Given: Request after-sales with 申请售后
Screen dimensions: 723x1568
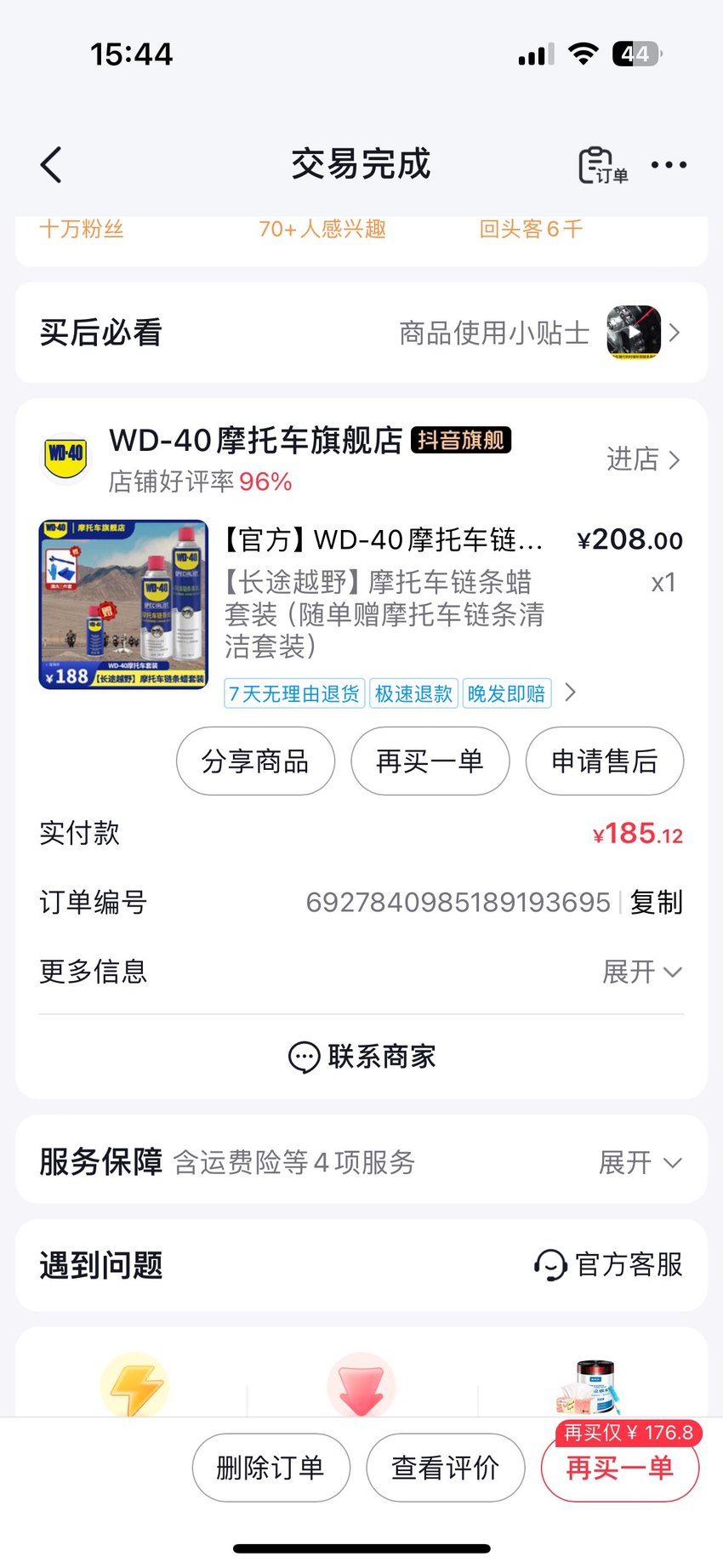Looking at the screenshot, I should coord(605,761).
